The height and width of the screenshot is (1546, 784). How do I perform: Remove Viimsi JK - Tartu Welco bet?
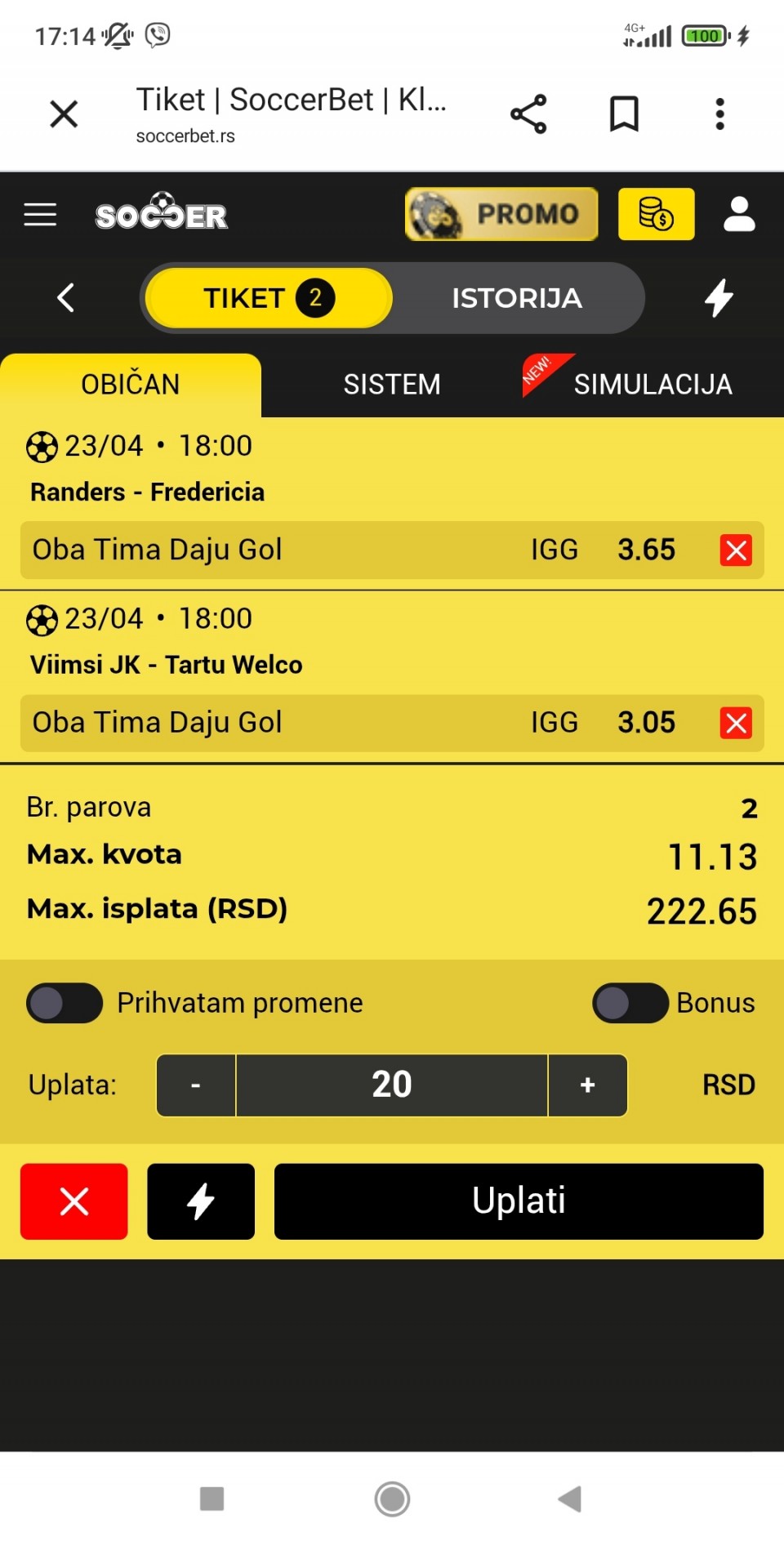point(736,723)
